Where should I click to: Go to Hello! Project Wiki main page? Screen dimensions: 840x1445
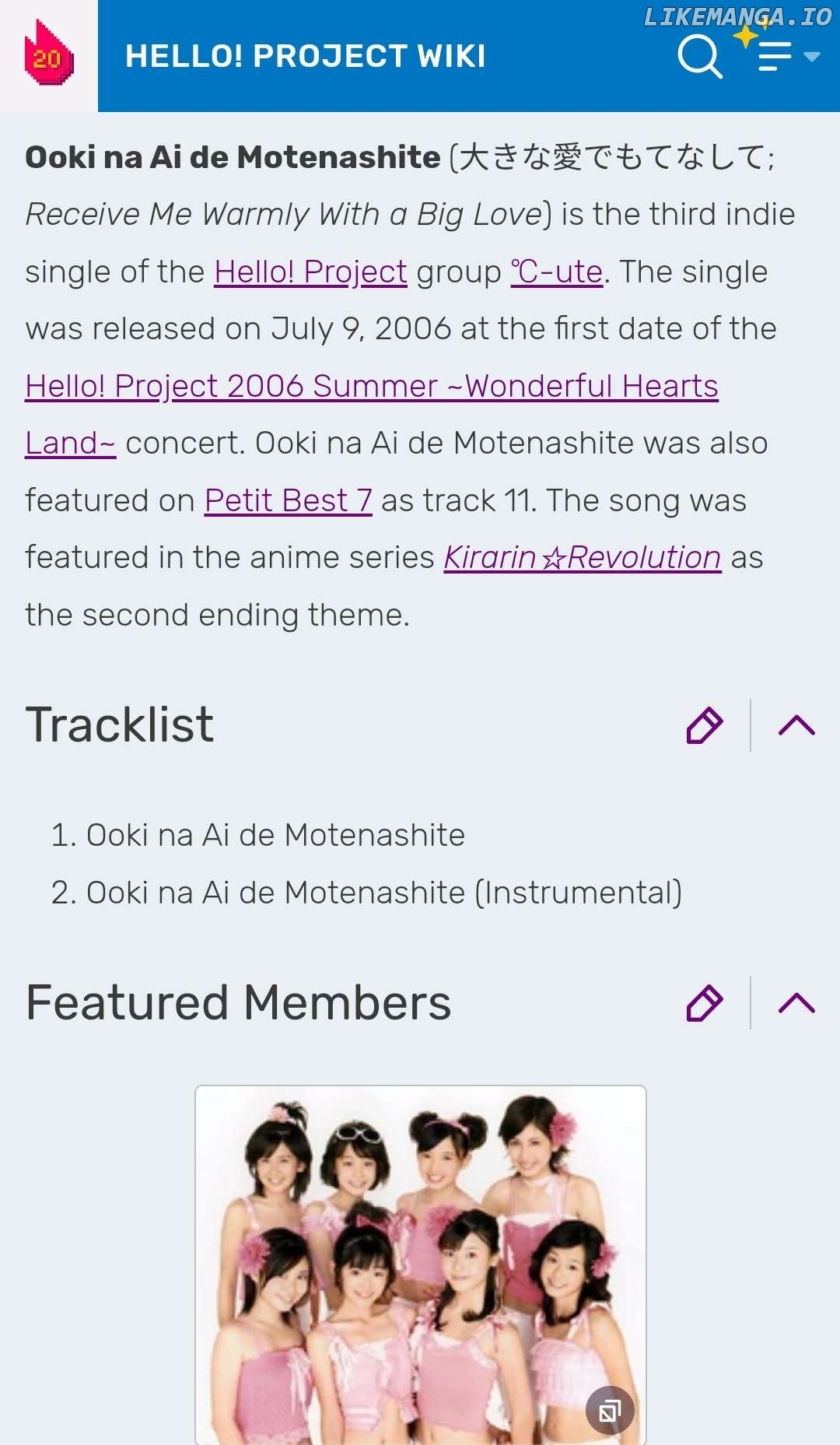point(305,56)
